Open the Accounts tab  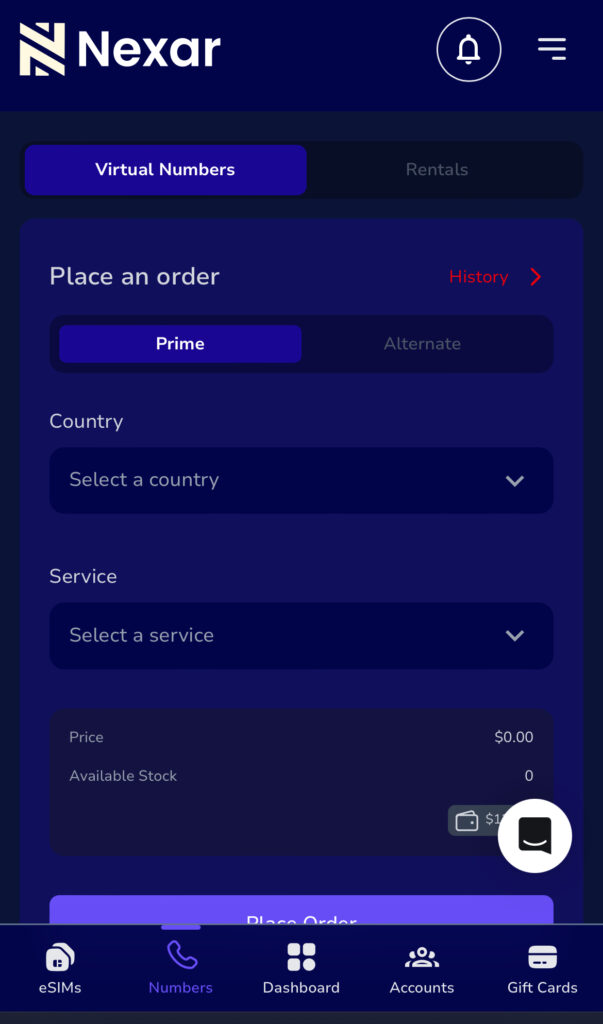(422, 970)
